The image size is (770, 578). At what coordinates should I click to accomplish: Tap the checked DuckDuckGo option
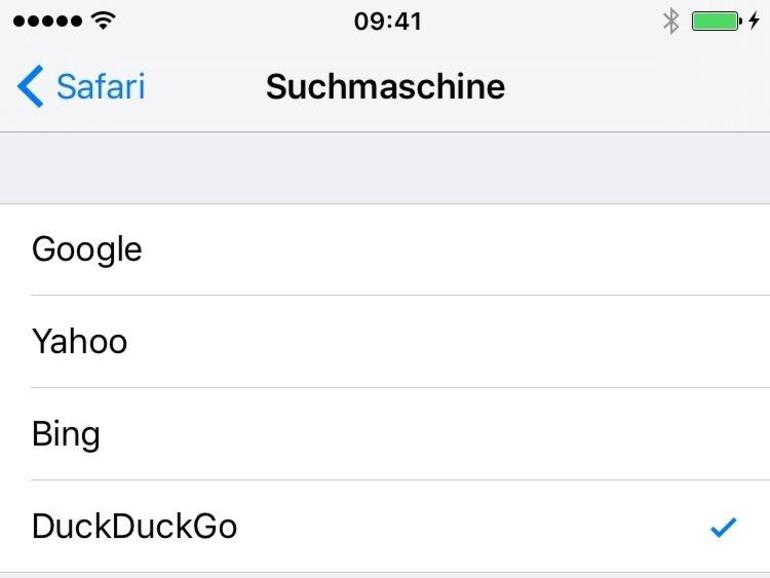click(x=135, y=526)
